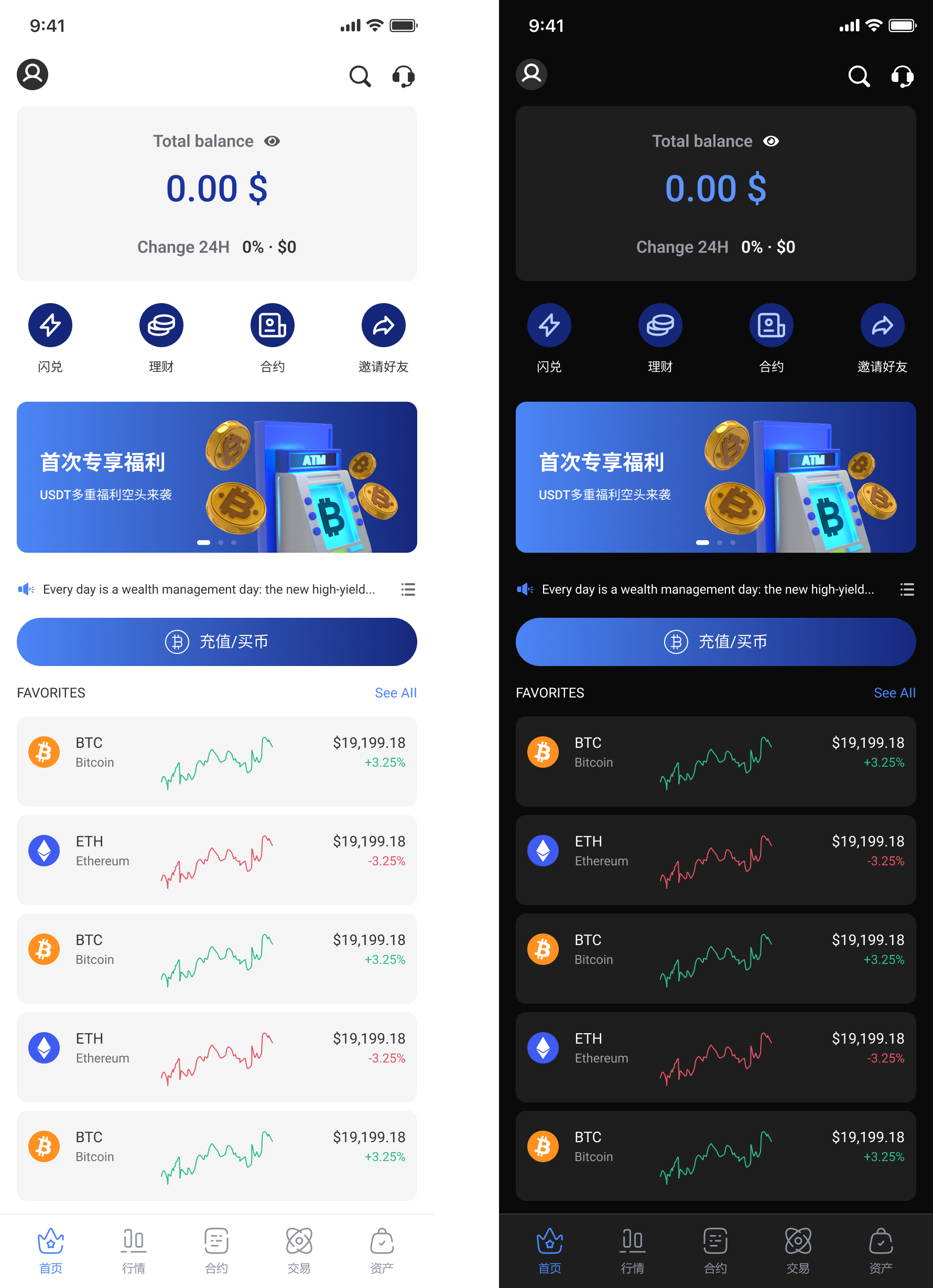
Task: Switch to 合约 bottom tab, dark screen
Action: (715, 1250)
